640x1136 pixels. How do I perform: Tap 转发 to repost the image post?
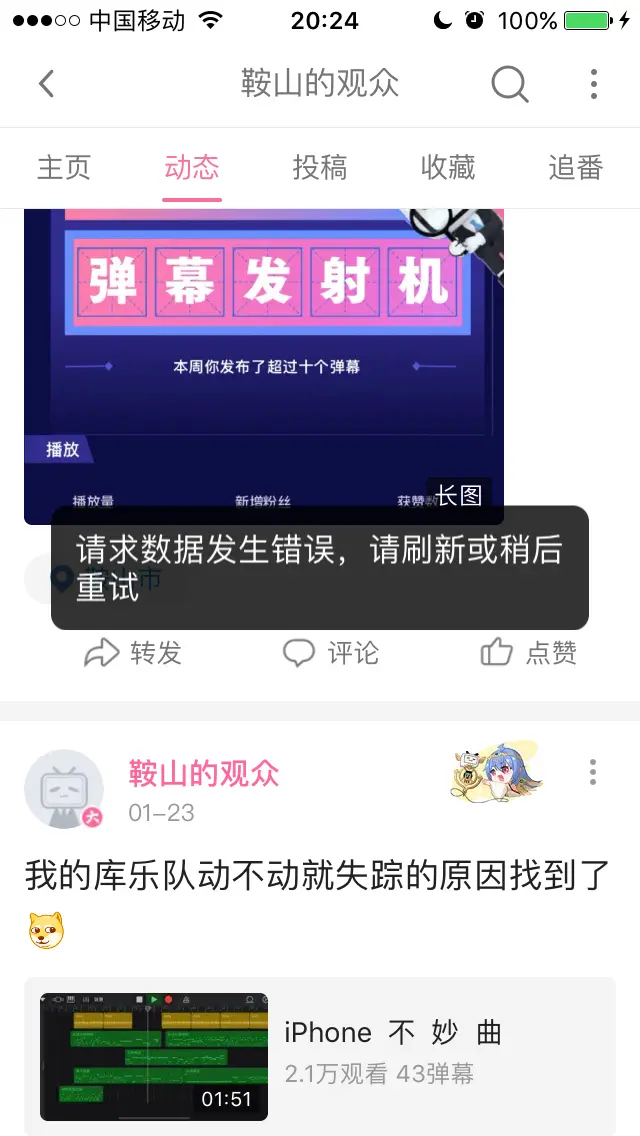tap(133, 653)
